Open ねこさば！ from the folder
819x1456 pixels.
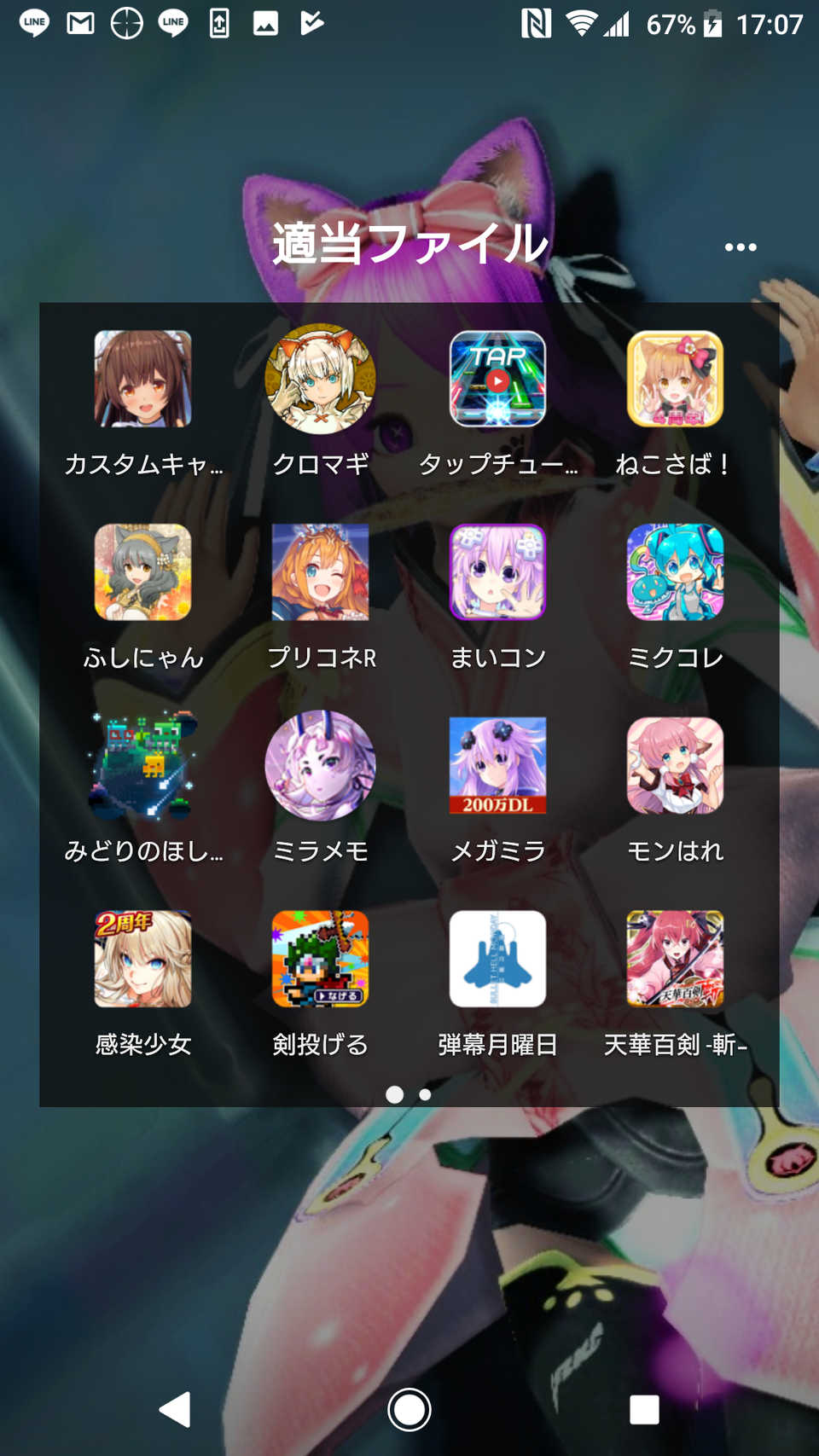[675, 380]
